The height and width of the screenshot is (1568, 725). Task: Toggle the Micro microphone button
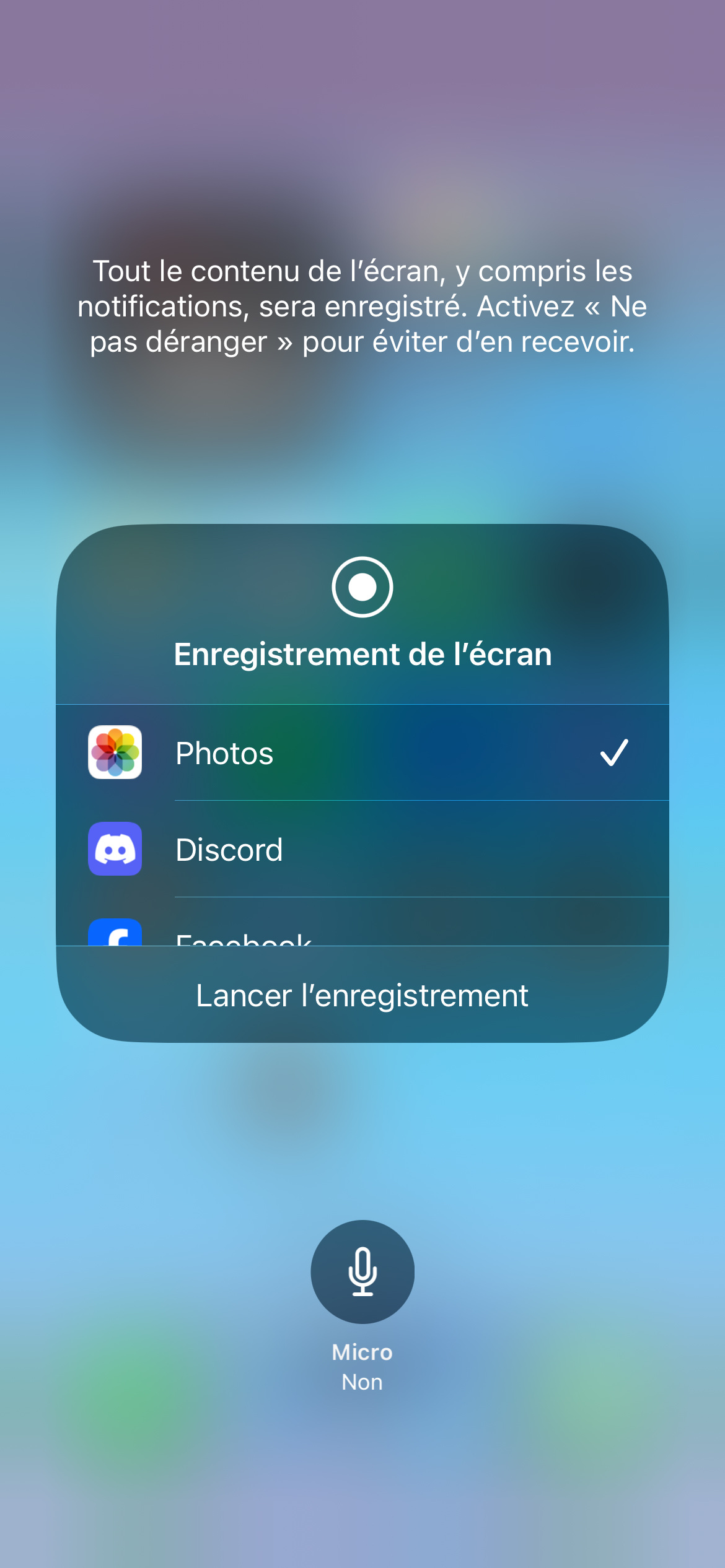coord(362,1271)
